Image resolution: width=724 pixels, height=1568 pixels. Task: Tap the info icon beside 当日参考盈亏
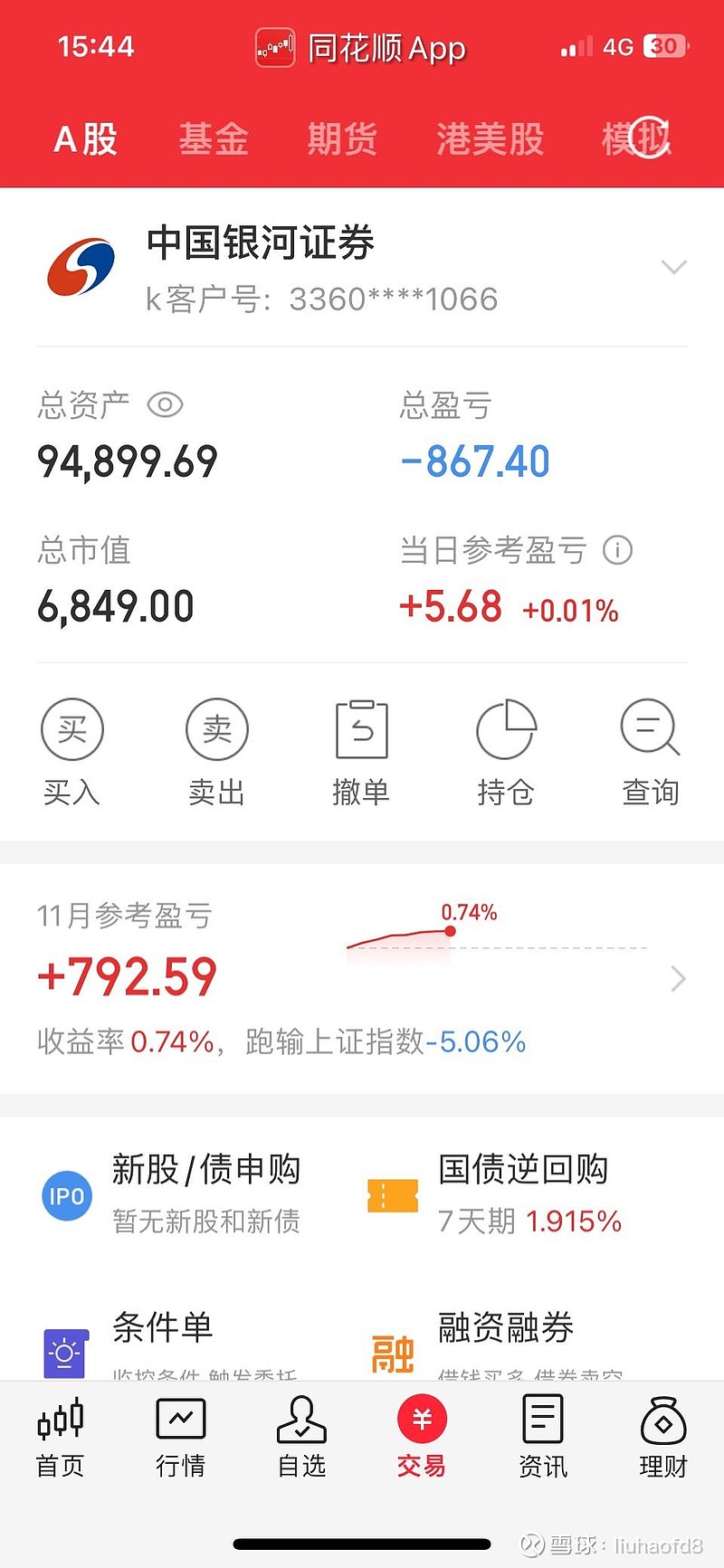(620, 550)
